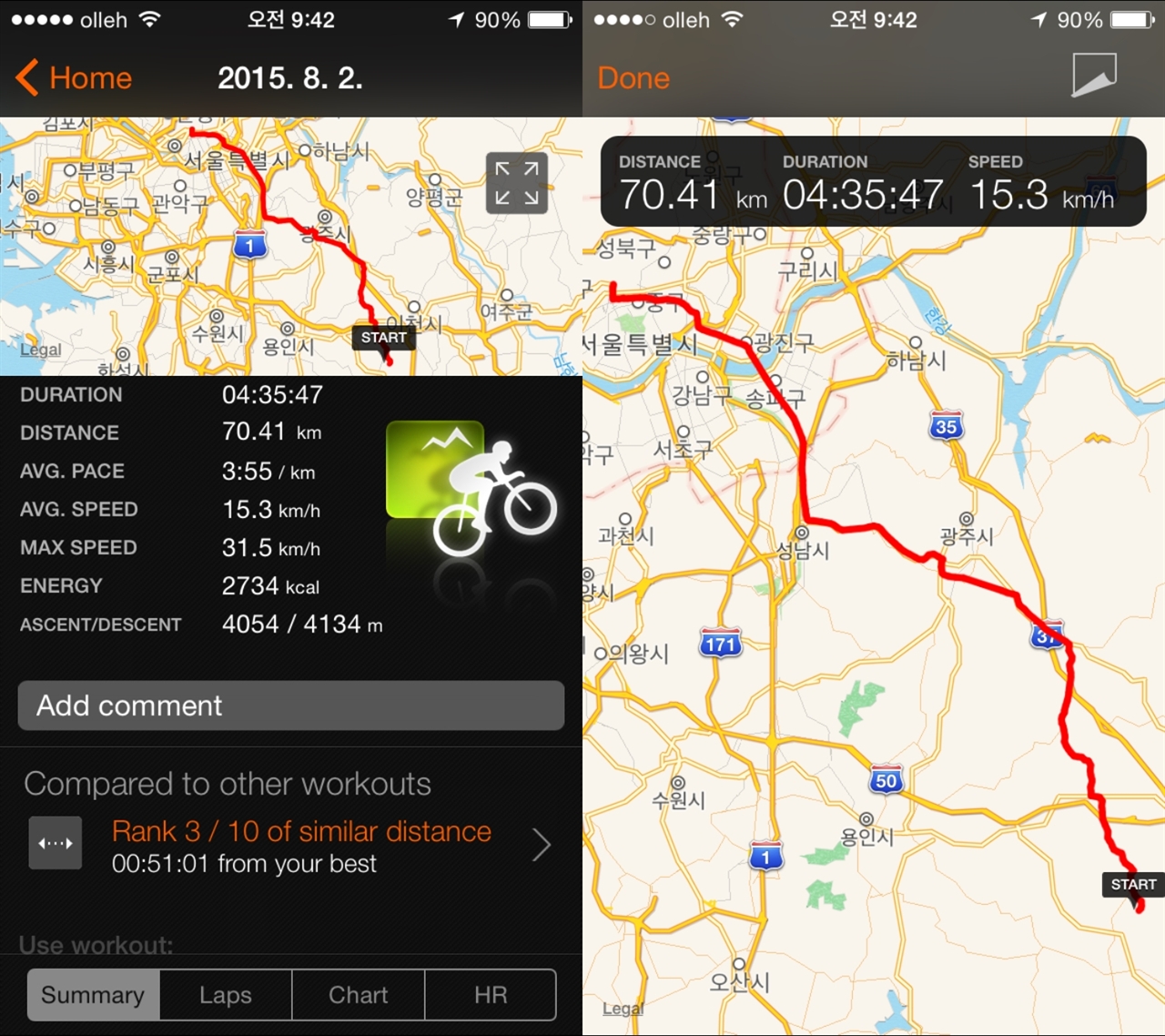Tap the Add comment field
The height and width of the screenshot is (1036, 1165).
[x=291, y=706]
